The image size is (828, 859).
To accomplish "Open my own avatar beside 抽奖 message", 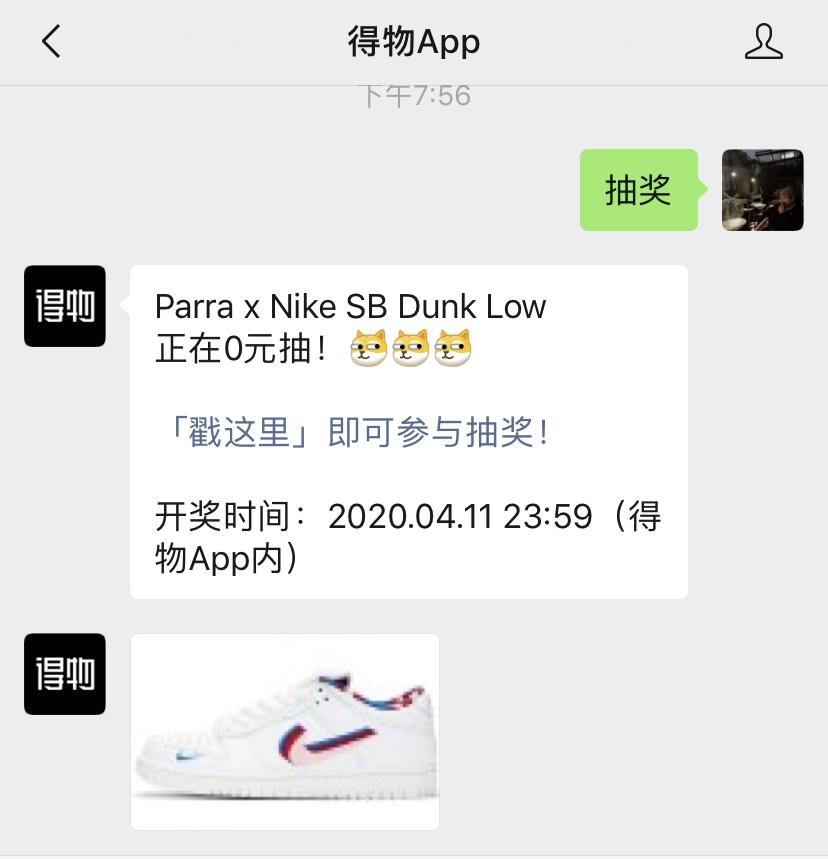I will pos(762,190).
